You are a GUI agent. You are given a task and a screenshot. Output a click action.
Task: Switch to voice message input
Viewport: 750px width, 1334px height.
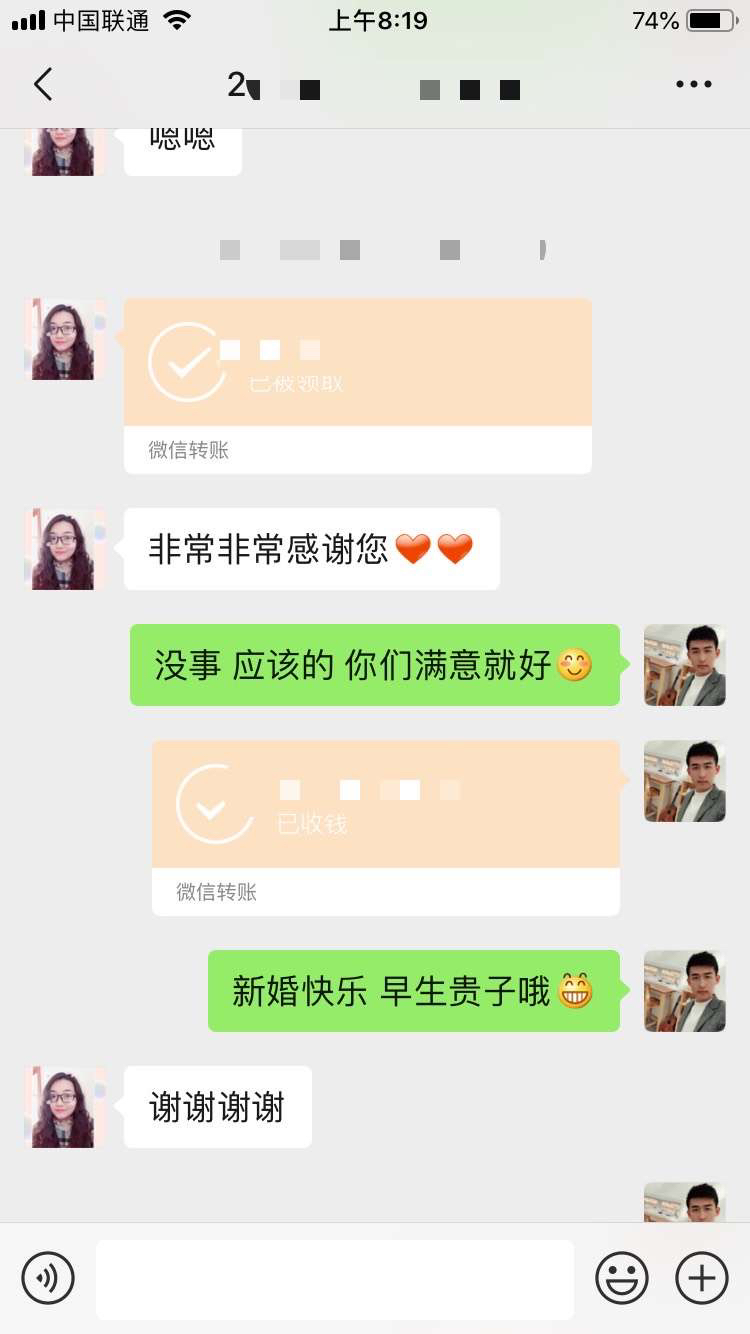click(x=48, y=1278)
